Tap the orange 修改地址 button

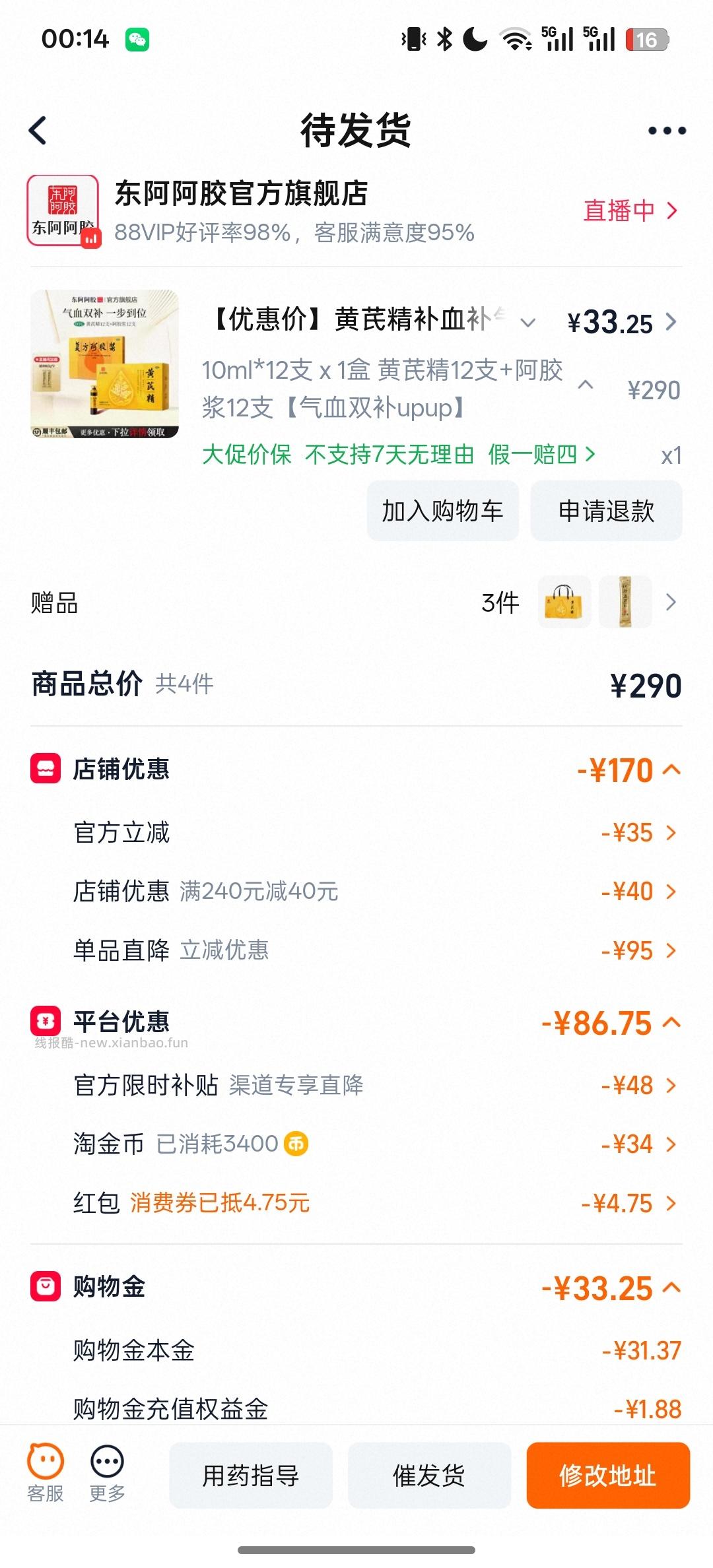click(608, 1476)
